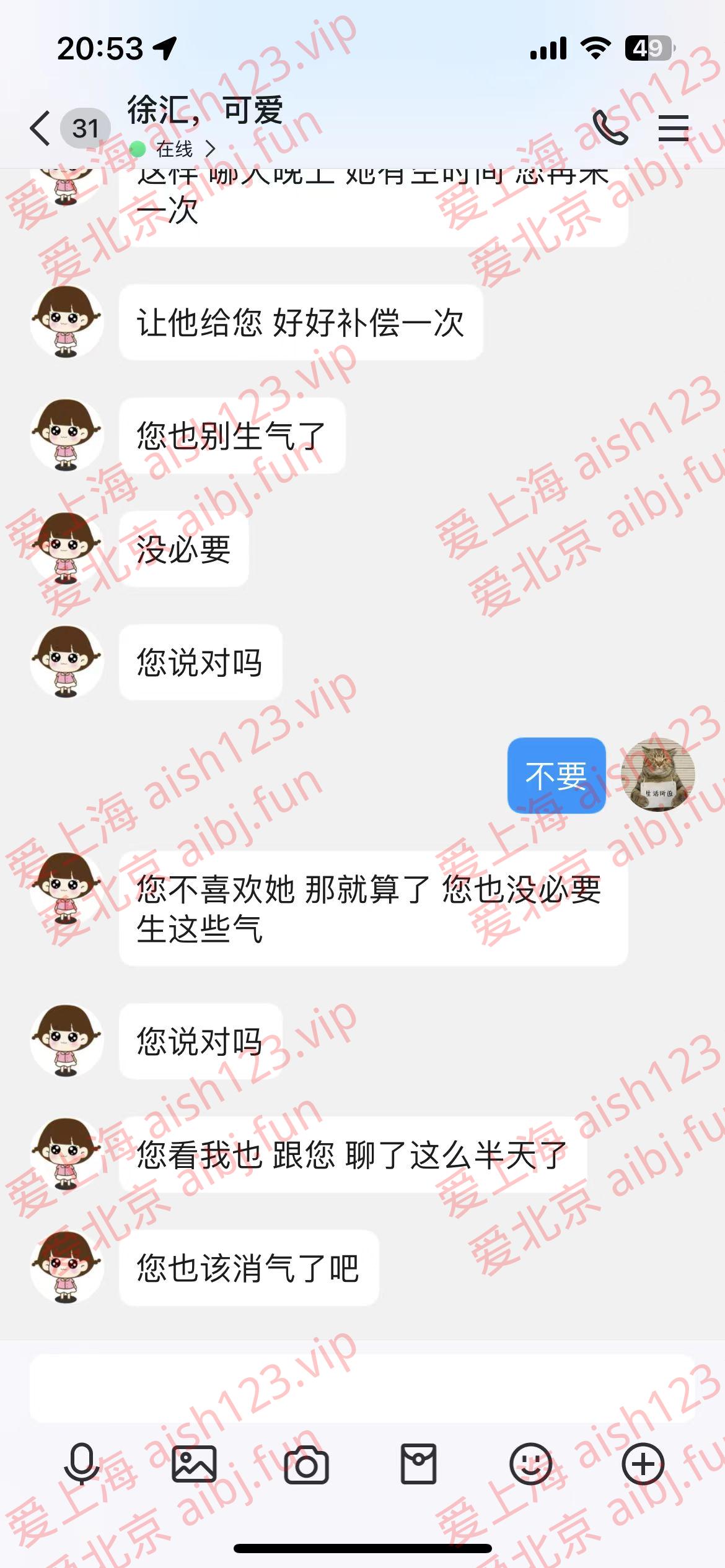
Task: Open the red packet icon
Action: tap(418, 1464)
